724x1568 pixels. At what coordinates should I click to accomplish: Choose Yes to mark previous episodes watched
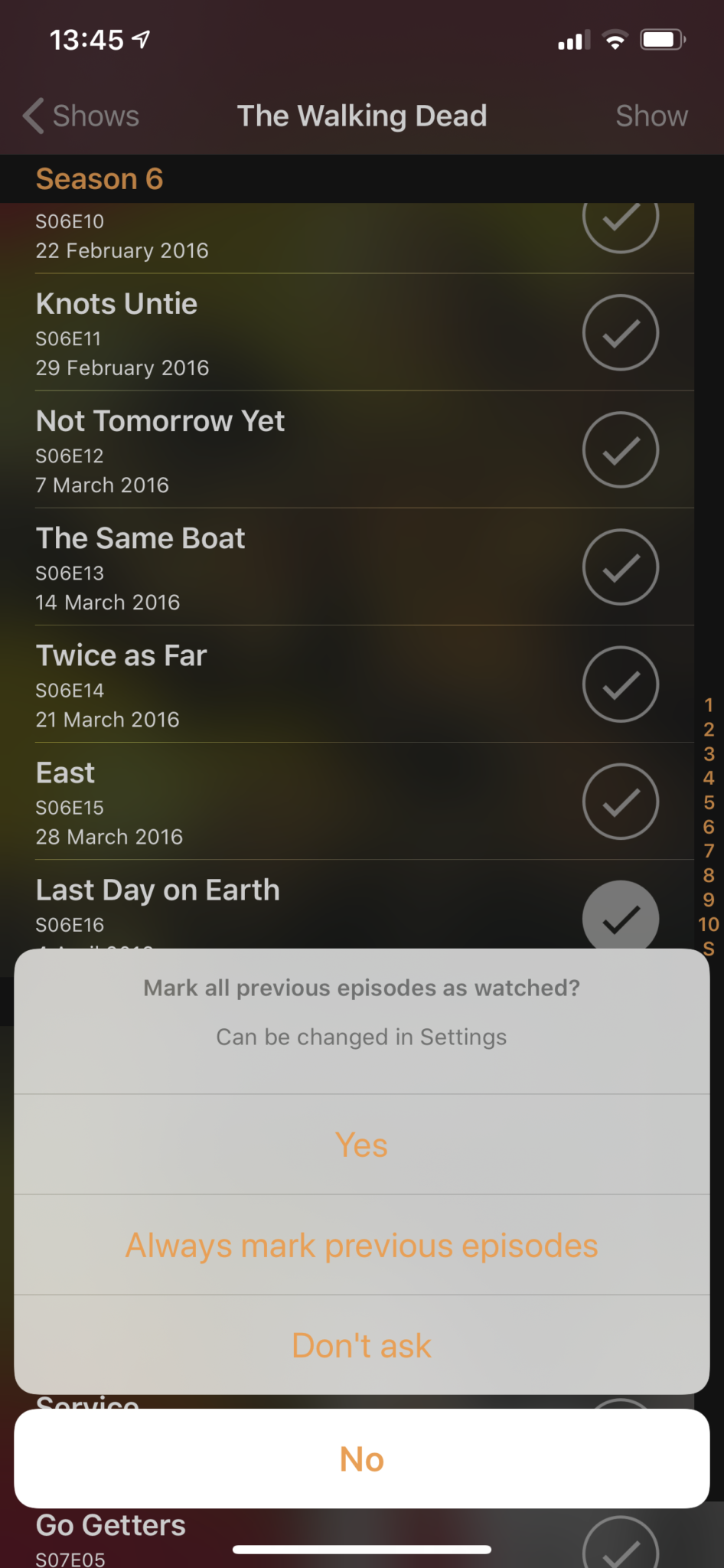tap(361, 1145)
